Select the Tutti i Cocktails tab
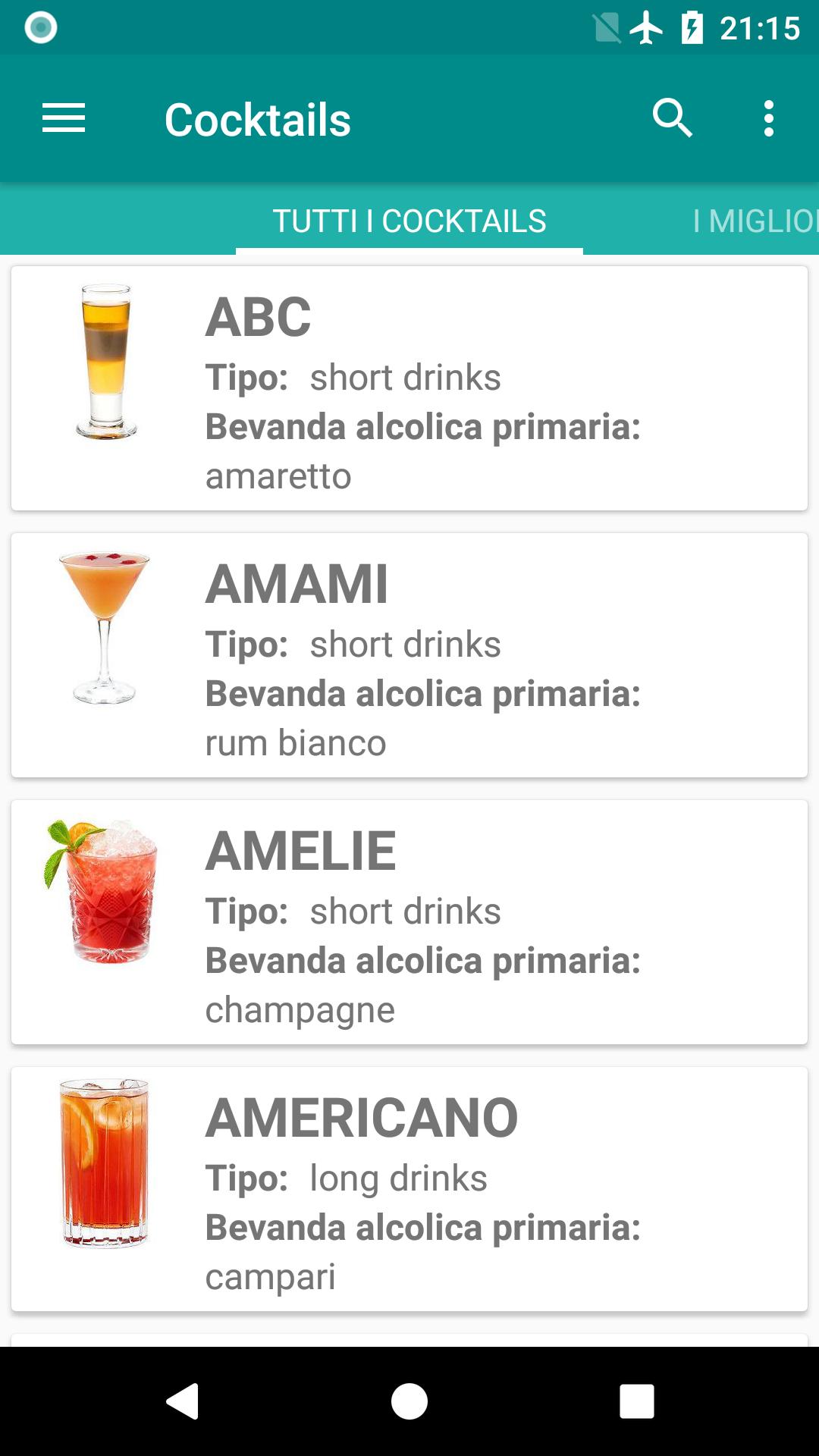819x1456 pixels. pos(409,221)
